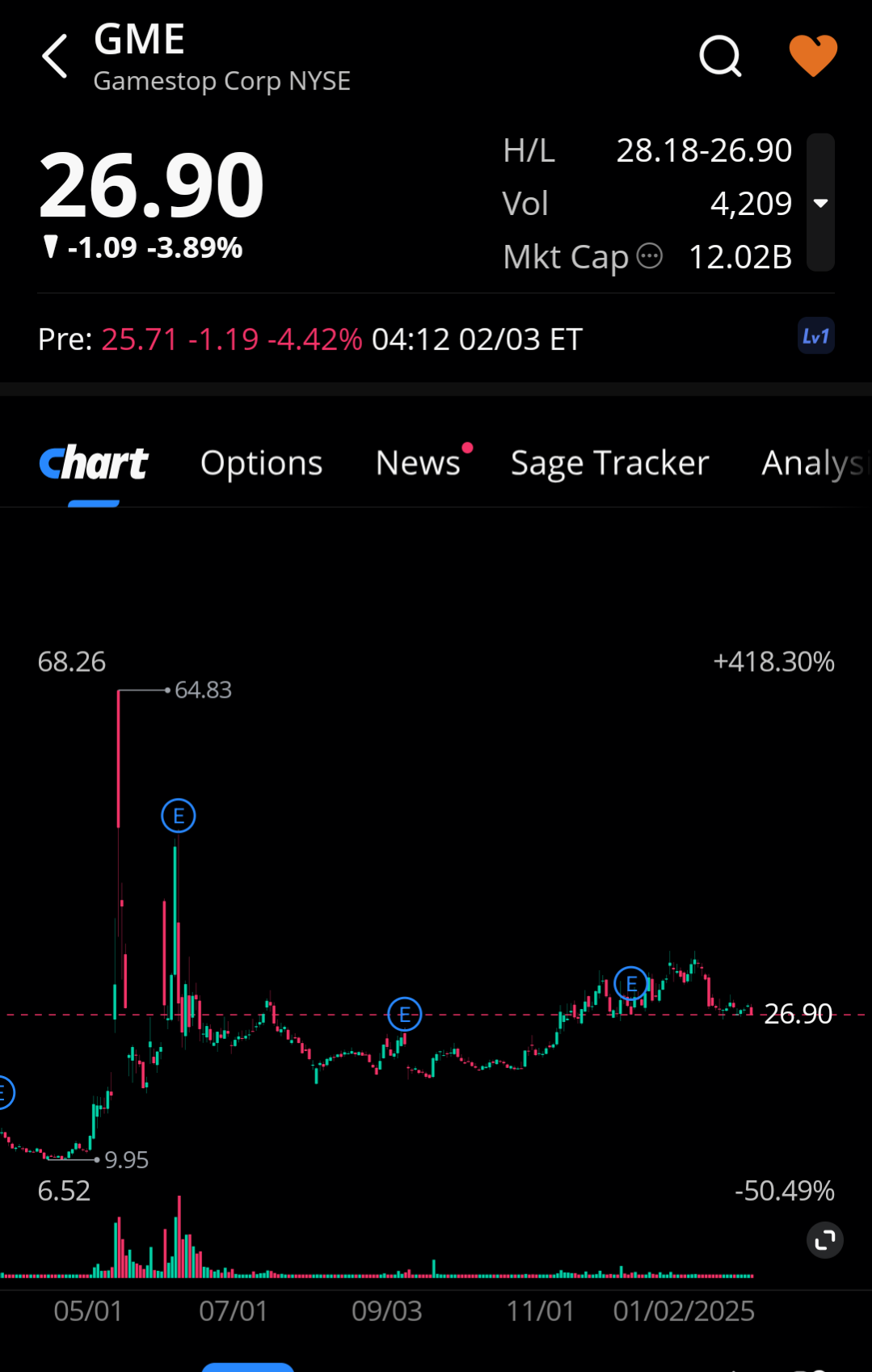View the earnings marker near 09/03
The width and height of the screenshot is (872, 1372).
tap(404, 1014)
